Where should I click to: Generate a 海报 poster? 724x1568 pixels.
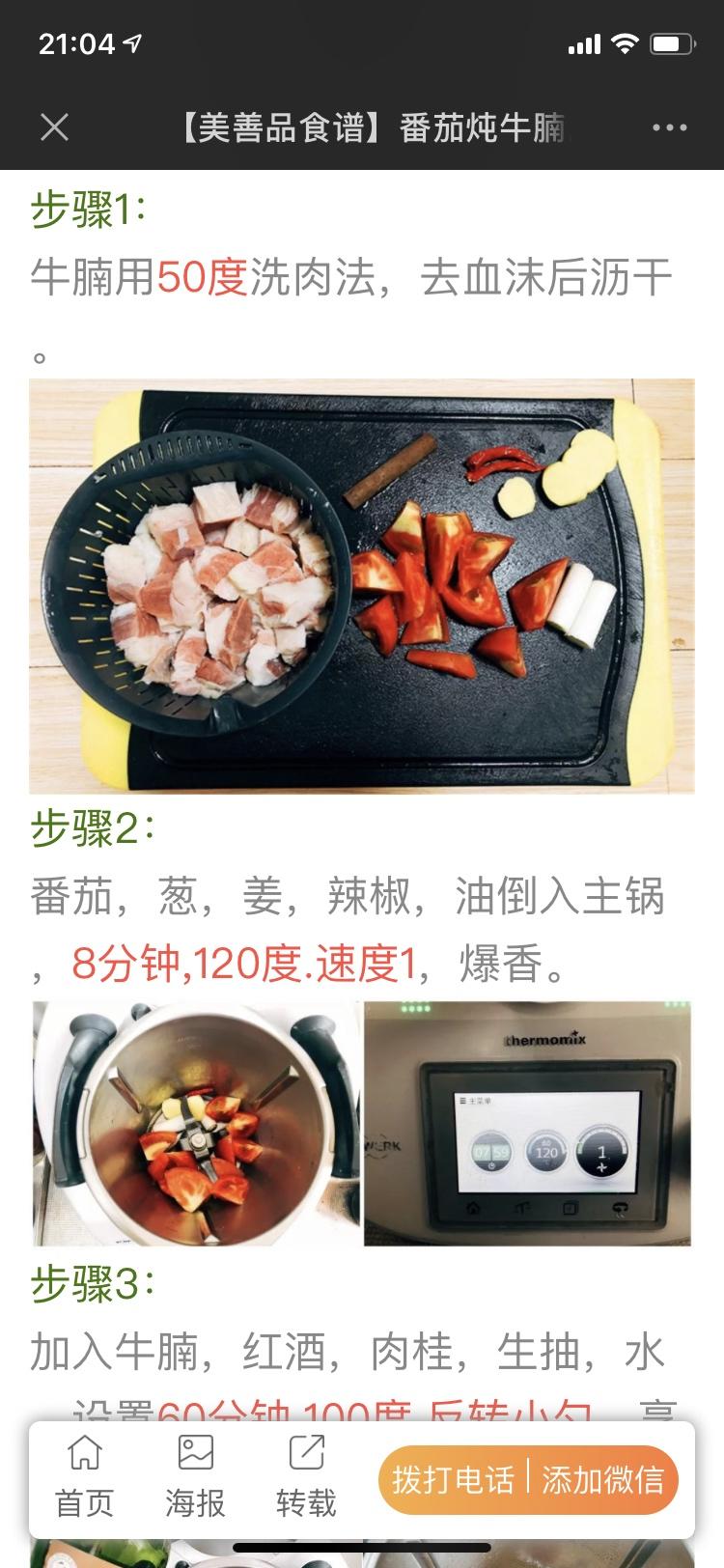point(195,1477)
